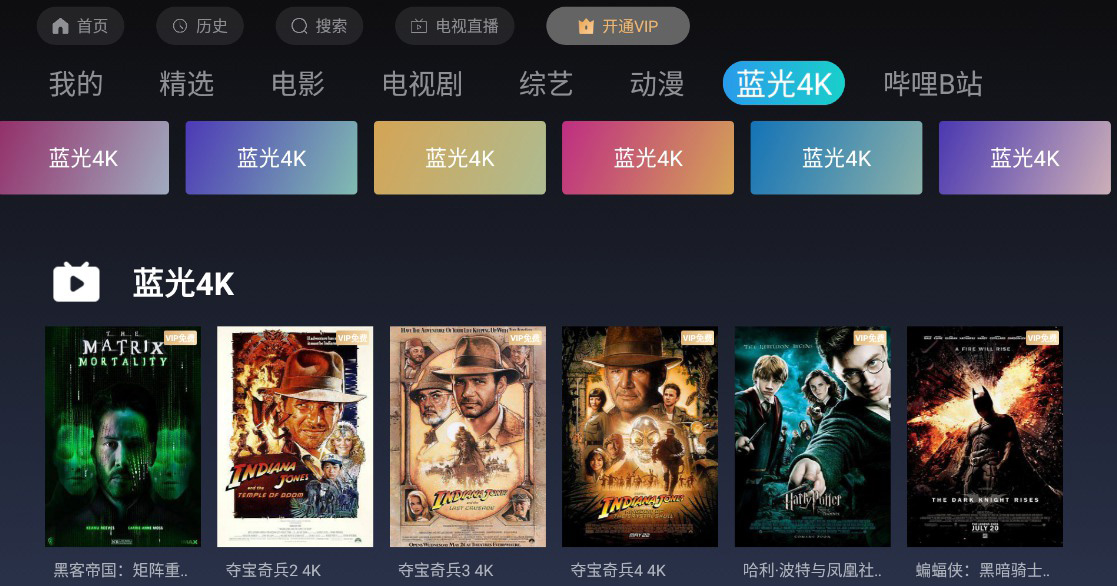Switch to the 精选 tab
The image size is (1117, 586).
187,84
